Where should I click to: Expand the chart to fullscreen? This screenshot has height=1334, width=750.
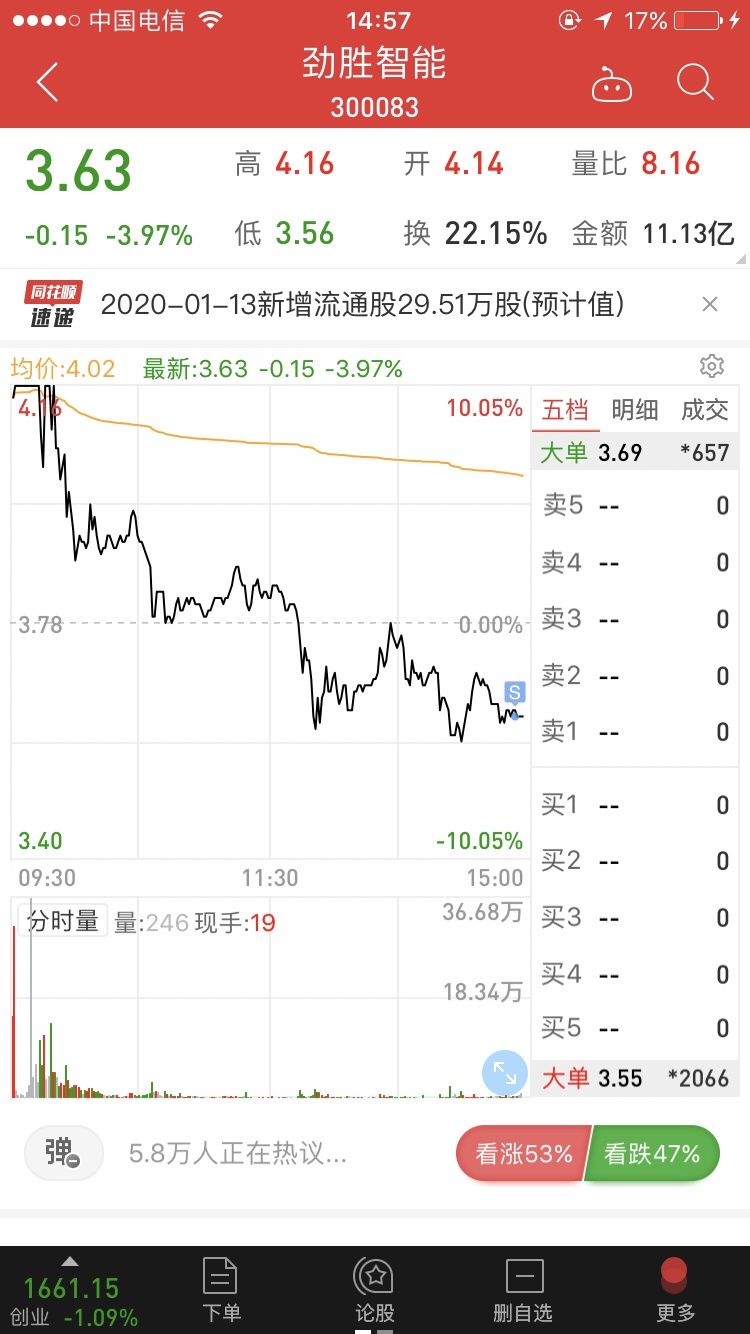[504, 1074]
